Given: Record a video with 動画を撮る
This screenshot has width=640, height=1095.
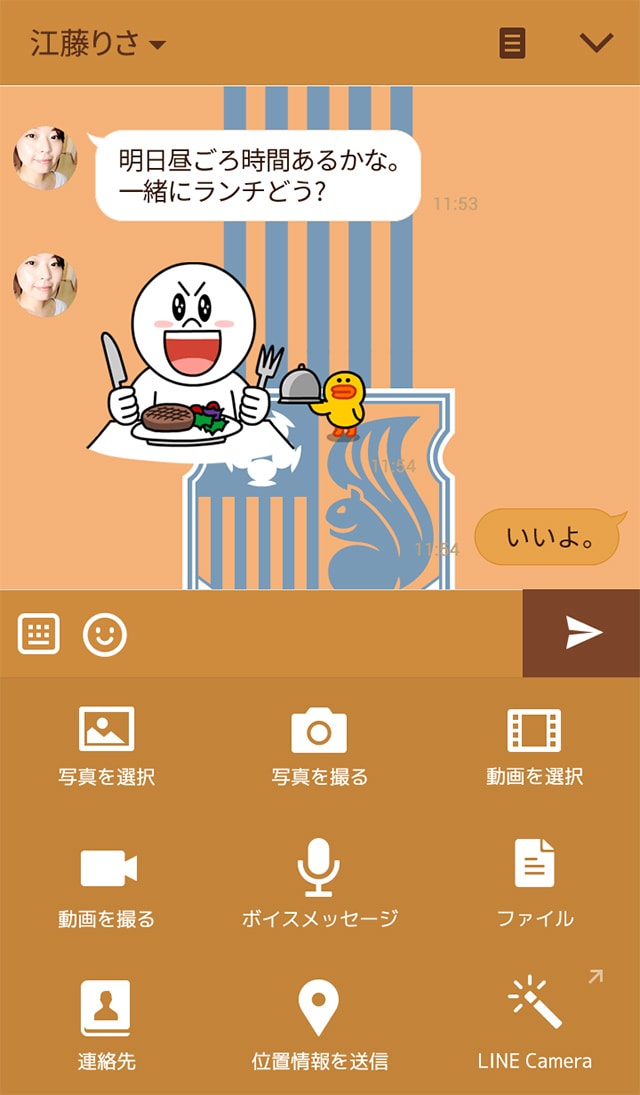Looking at the screenshot, I should click(106, 885).
